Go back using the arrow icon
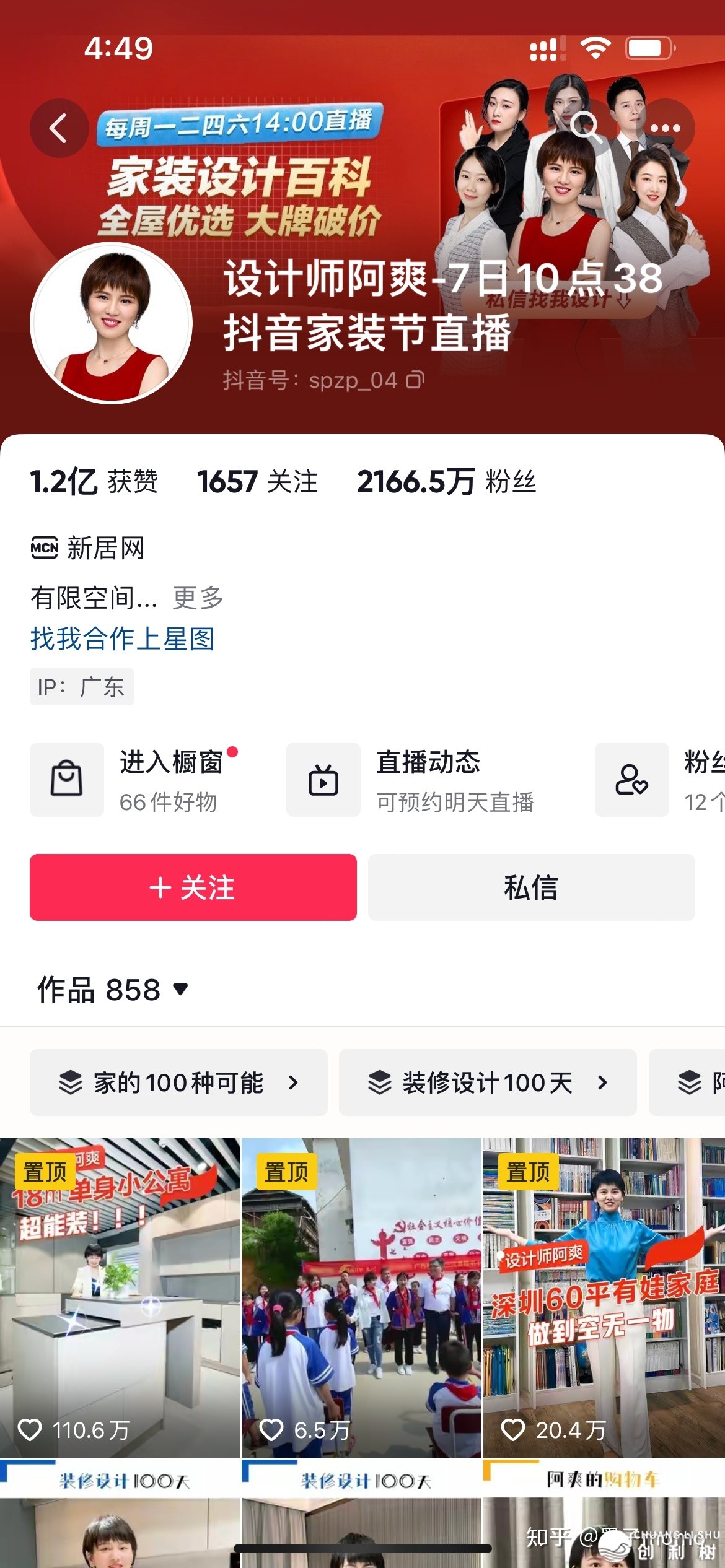Screen dimensions: 725x1568 coord(59,128)
